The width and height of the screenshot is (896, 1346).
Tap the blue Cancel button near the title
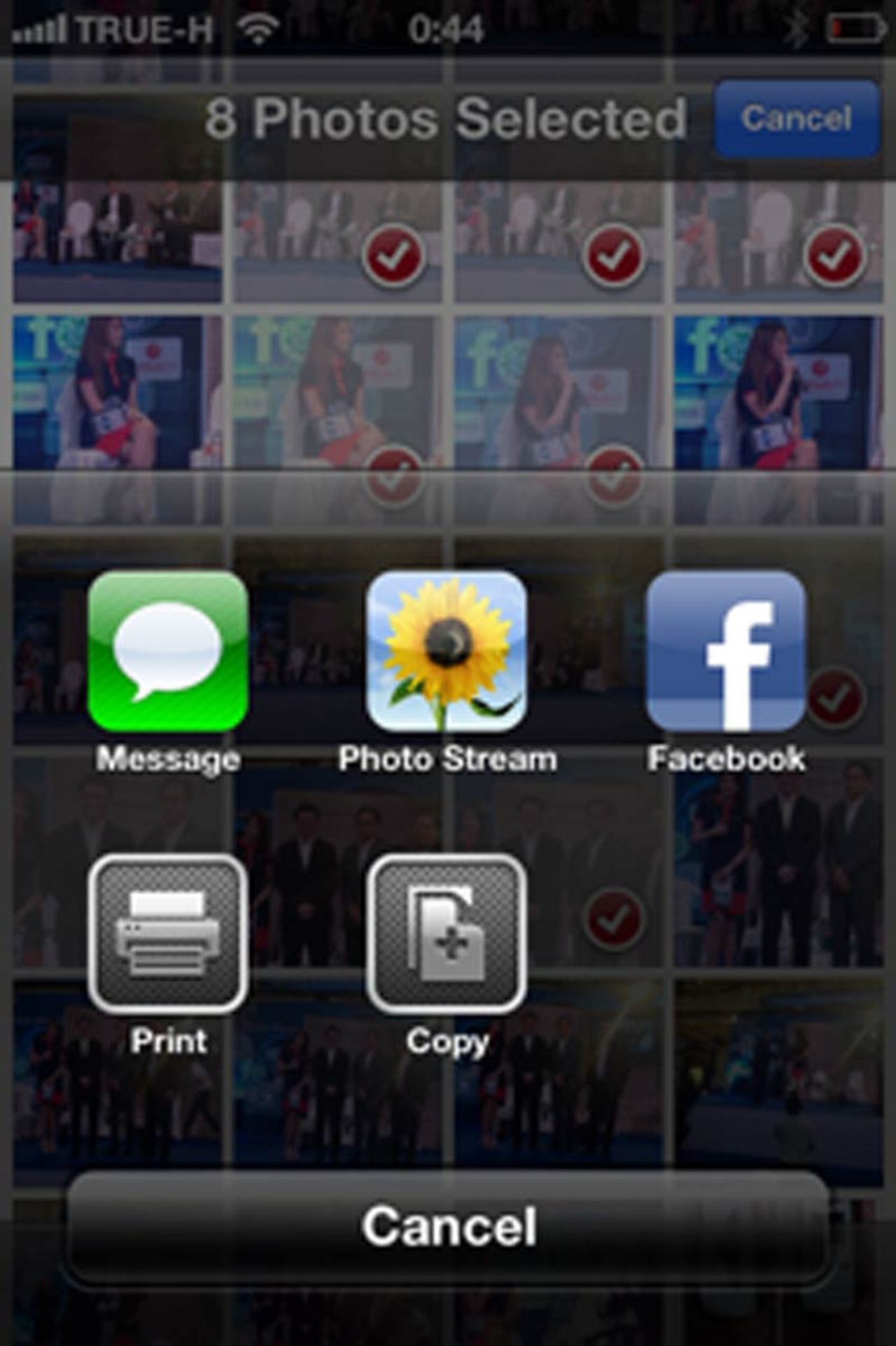[797, 118]
